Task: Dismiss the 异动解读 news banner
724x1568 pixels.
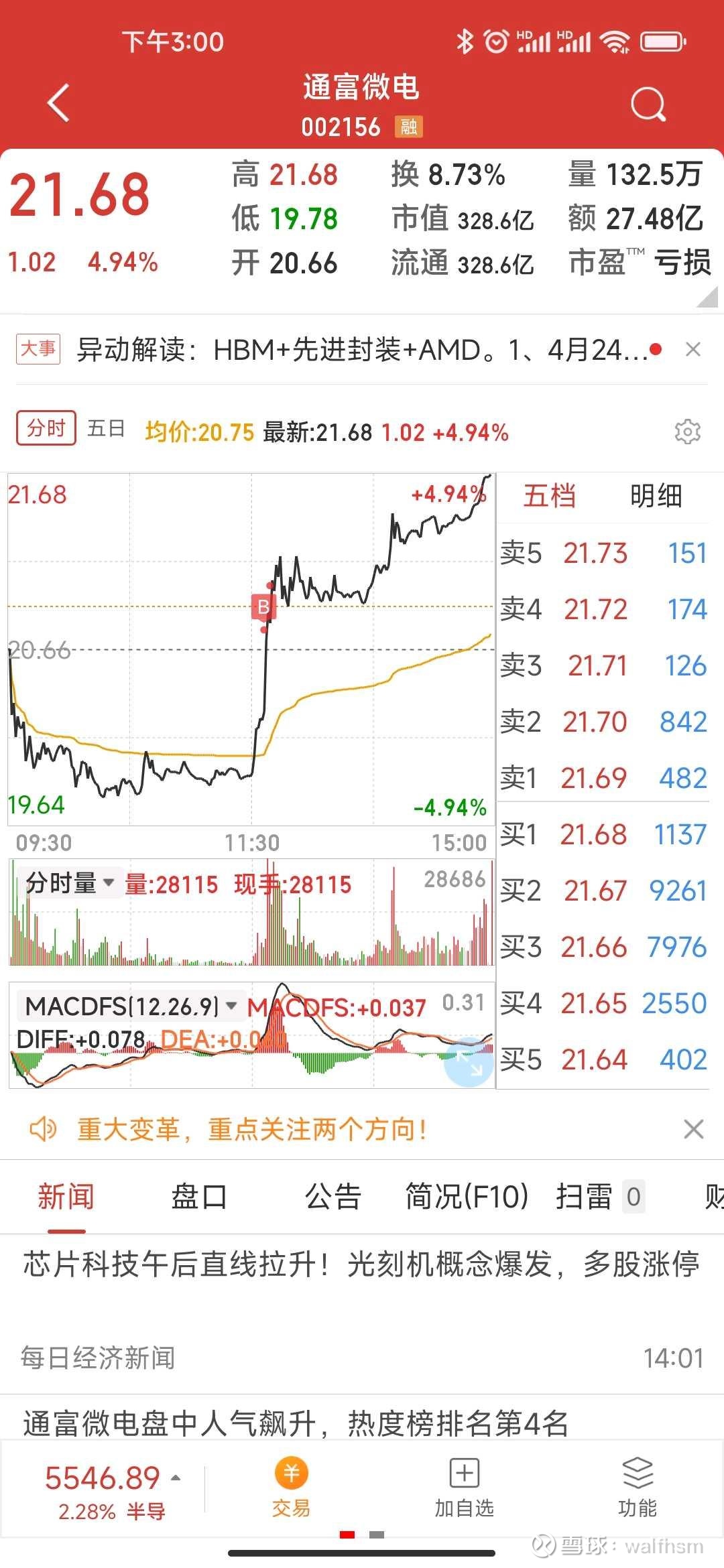Action: pos(694,350)
